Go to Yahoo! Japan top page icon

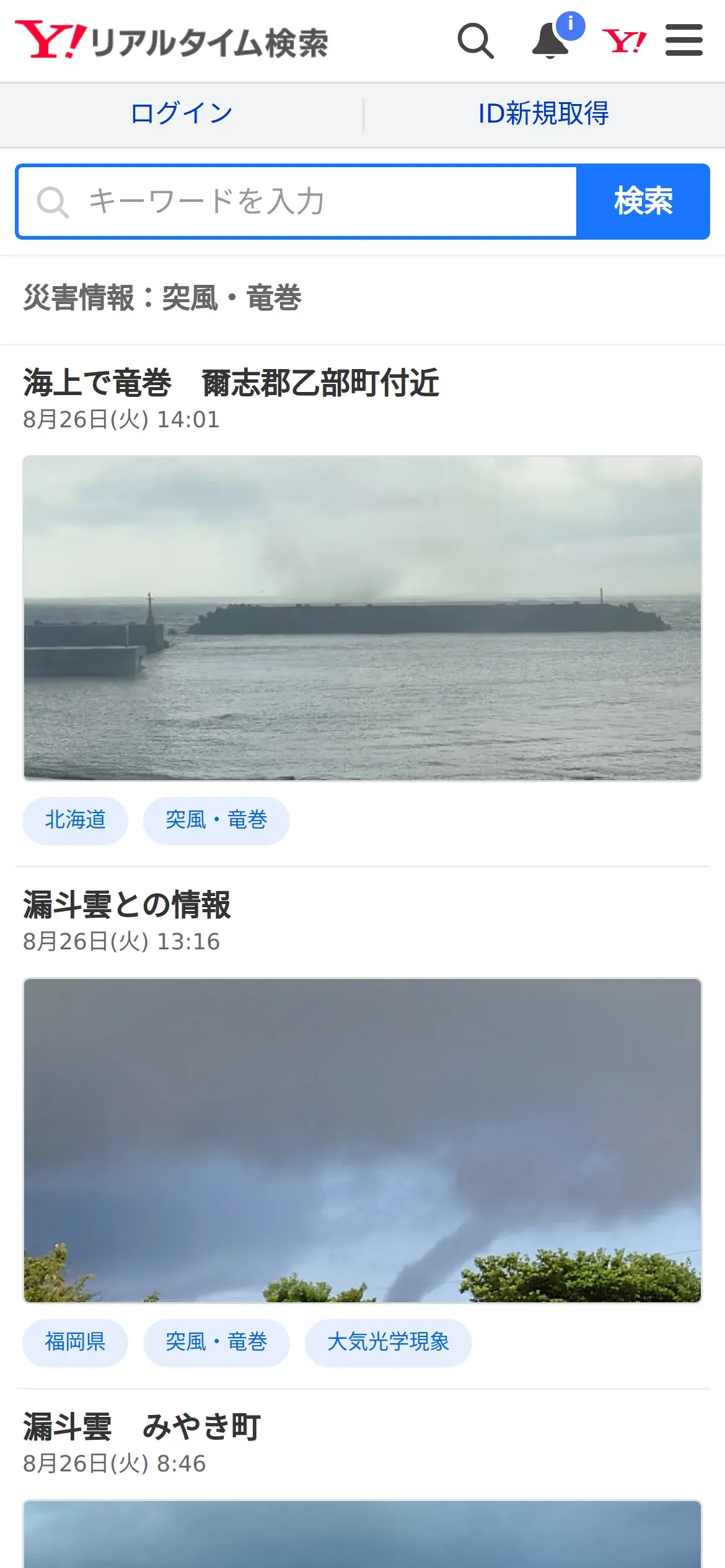(624, 41)
